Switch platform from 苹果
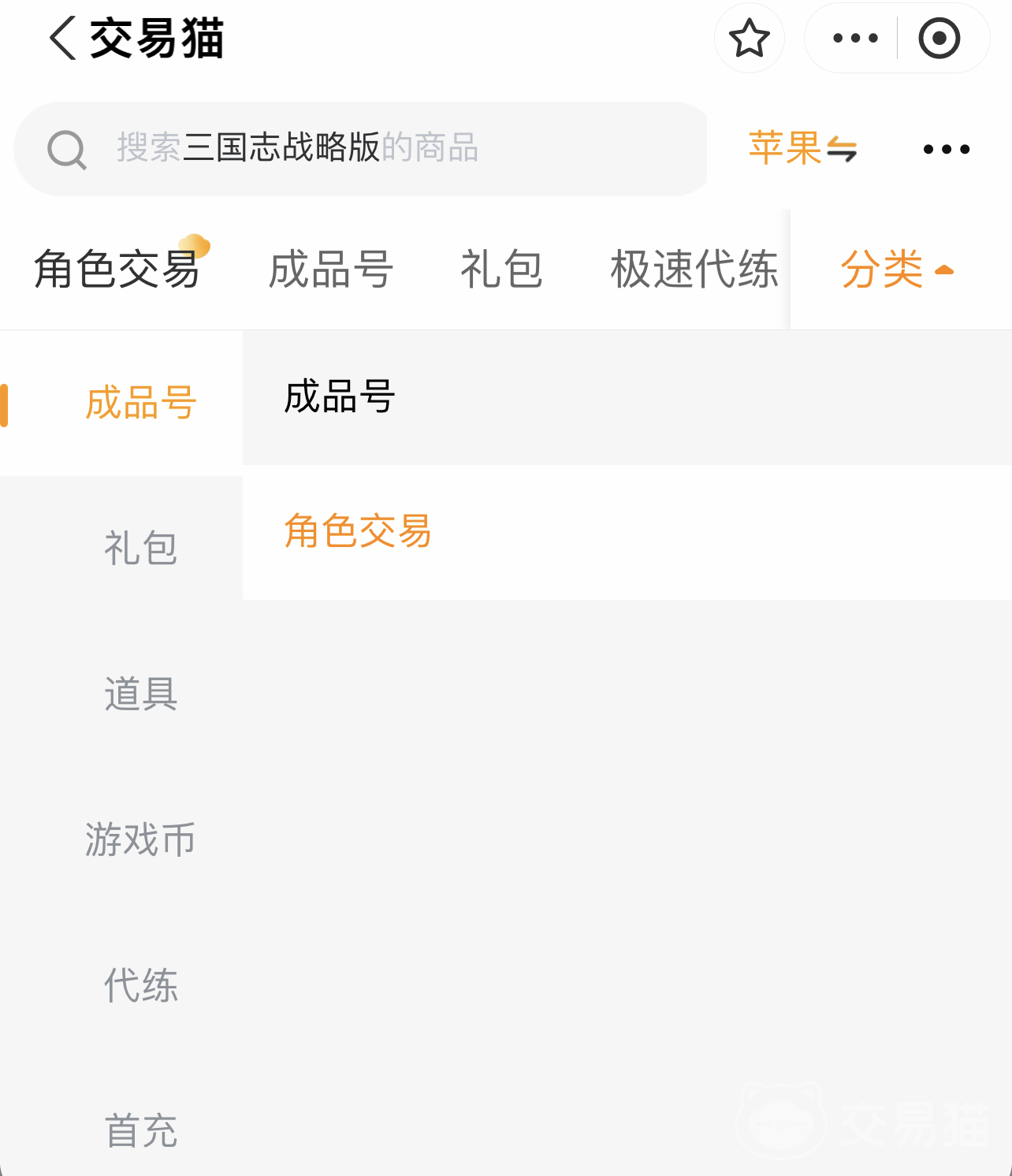Image resolution: width=1012 pixels, height=1176 pixels. tap(802, 148)
